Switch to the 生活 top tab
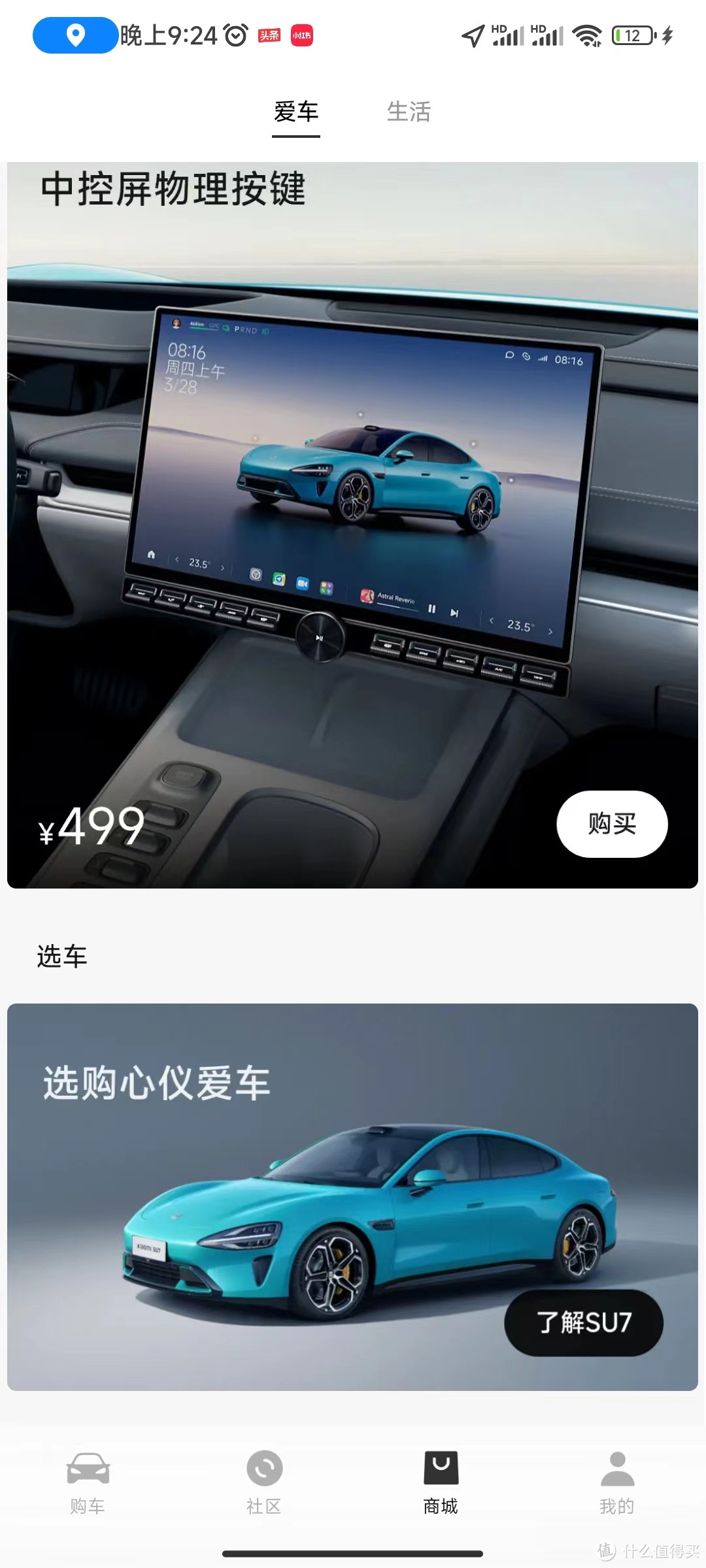The height and width of the screenshot is (1568, 706). coord(409,112)
